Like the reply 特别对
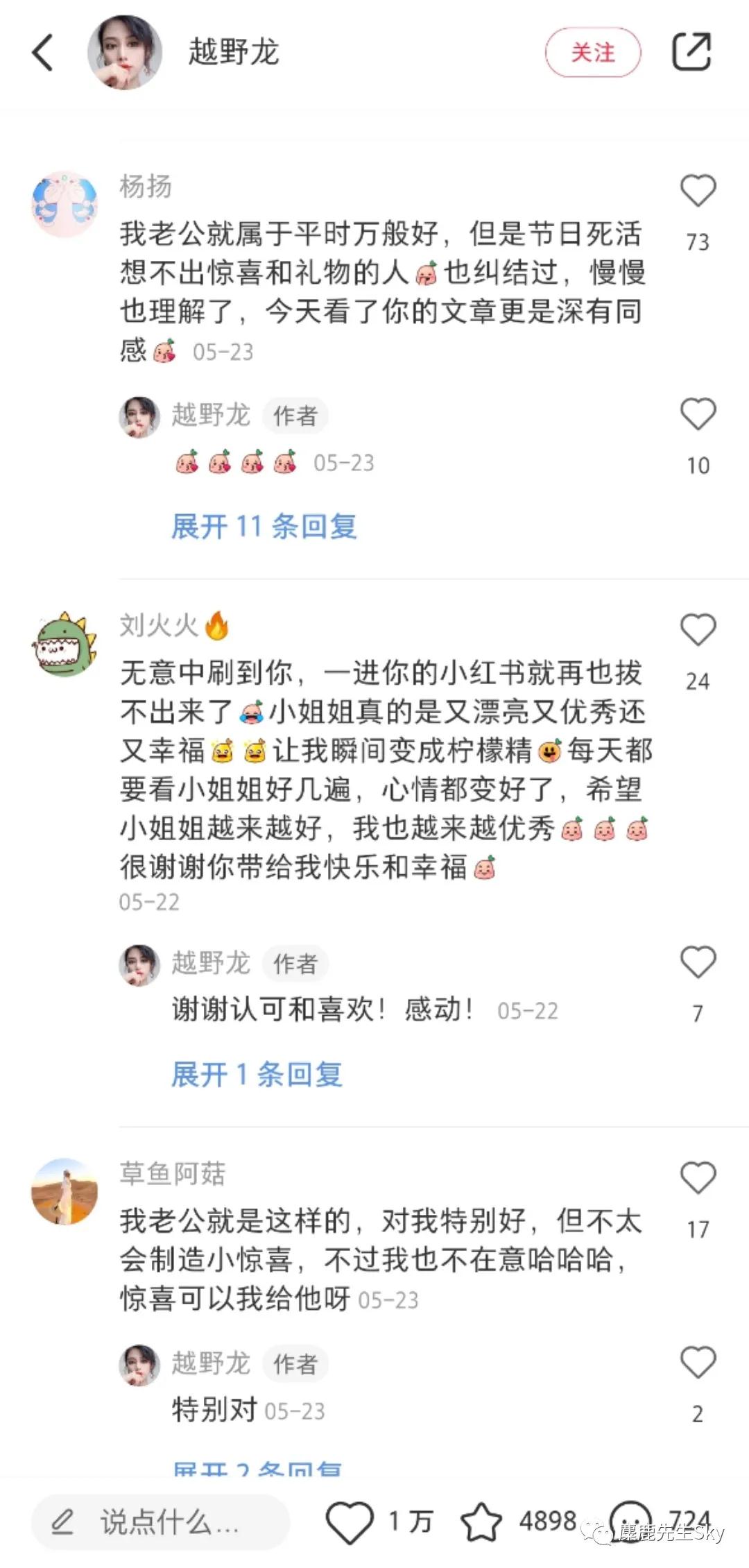The height and width of the screenshot is (1568, 749). (698, 1362)
